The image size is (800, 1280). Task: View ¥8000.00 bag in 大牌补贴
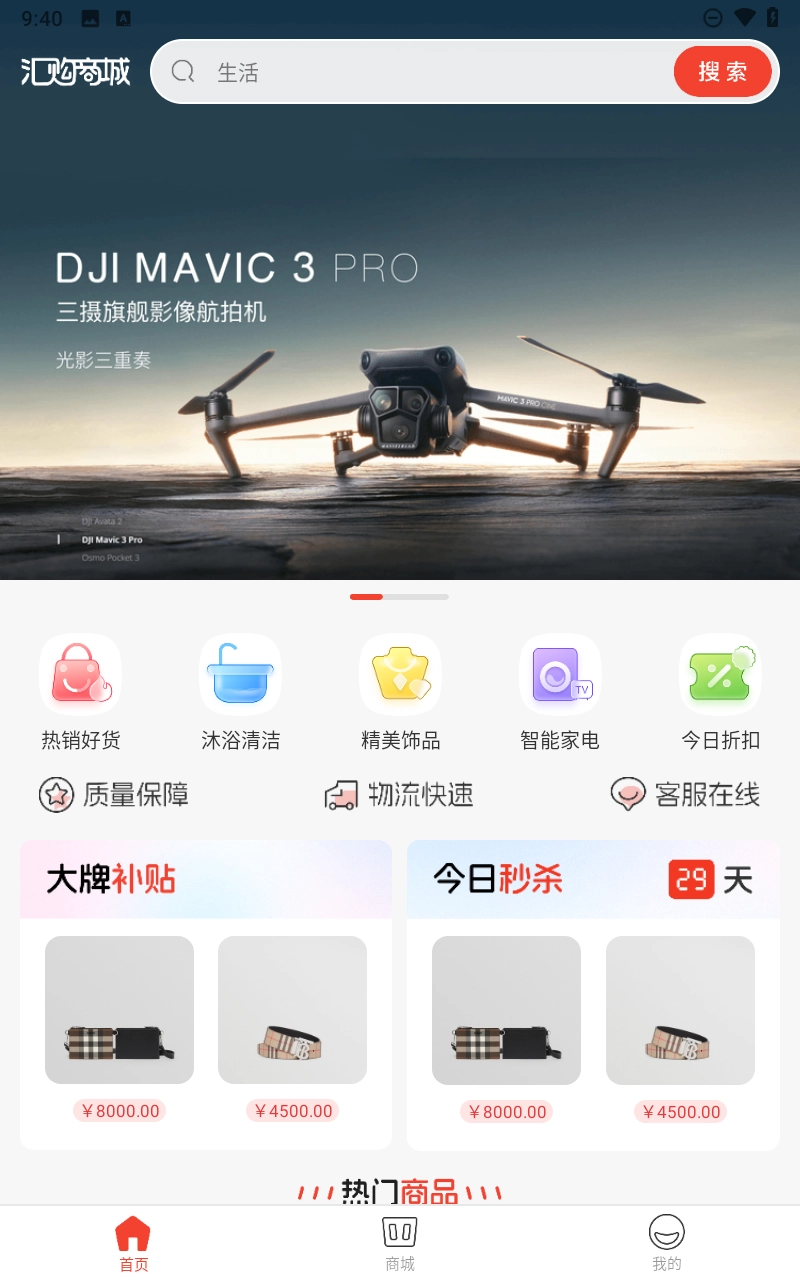pyautogui.click(x=119, y=1010)
